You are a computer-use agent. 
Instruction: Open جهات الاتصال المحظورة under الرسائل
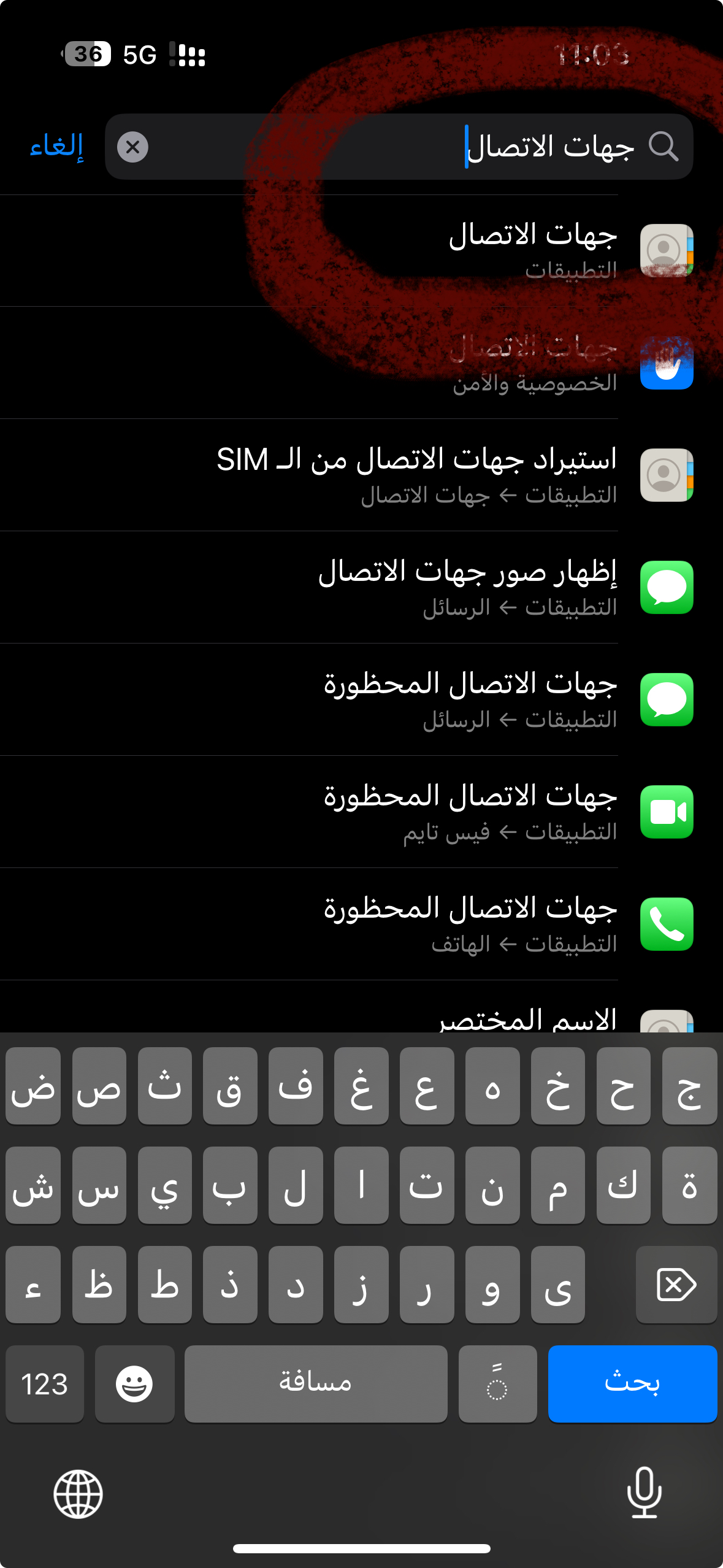[x=392, y=700]
